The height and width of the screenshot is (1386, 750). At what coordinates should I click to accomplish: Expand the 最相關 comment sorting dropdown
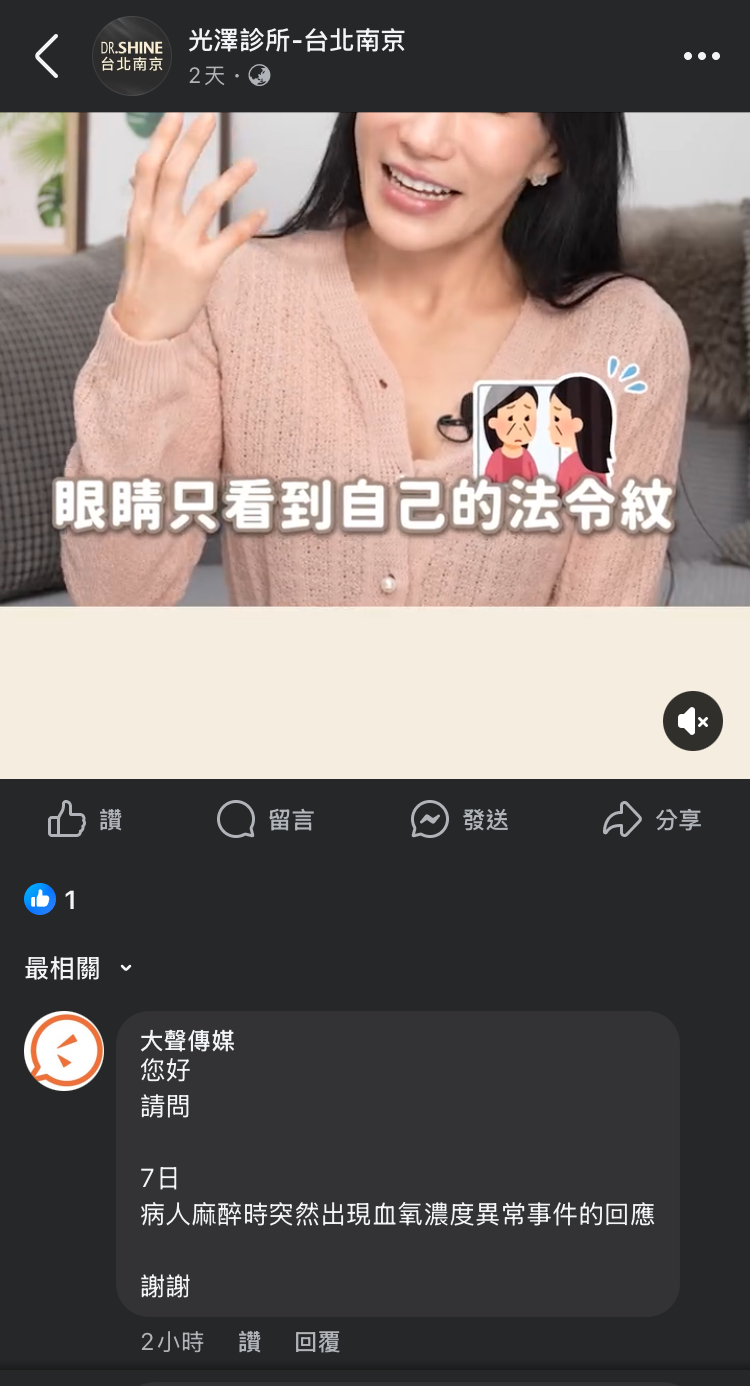[x=79, y=968]
